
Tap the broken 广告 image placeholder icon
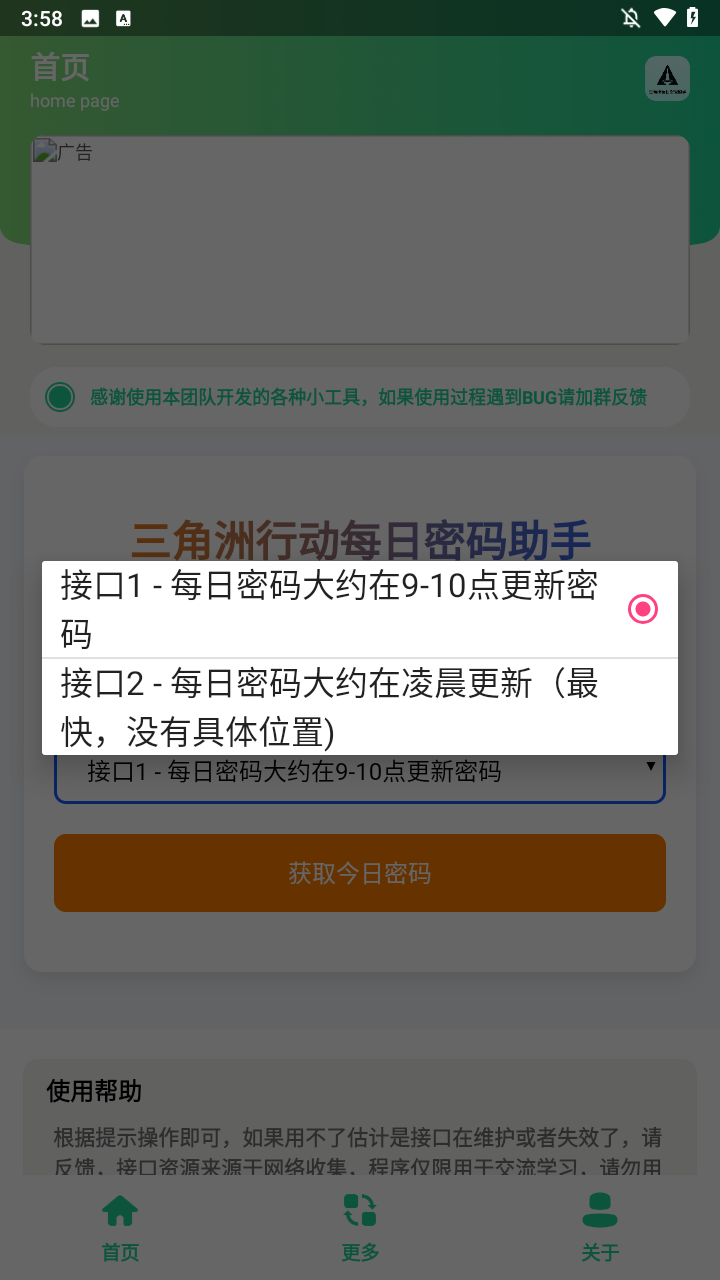click(44, 151)
